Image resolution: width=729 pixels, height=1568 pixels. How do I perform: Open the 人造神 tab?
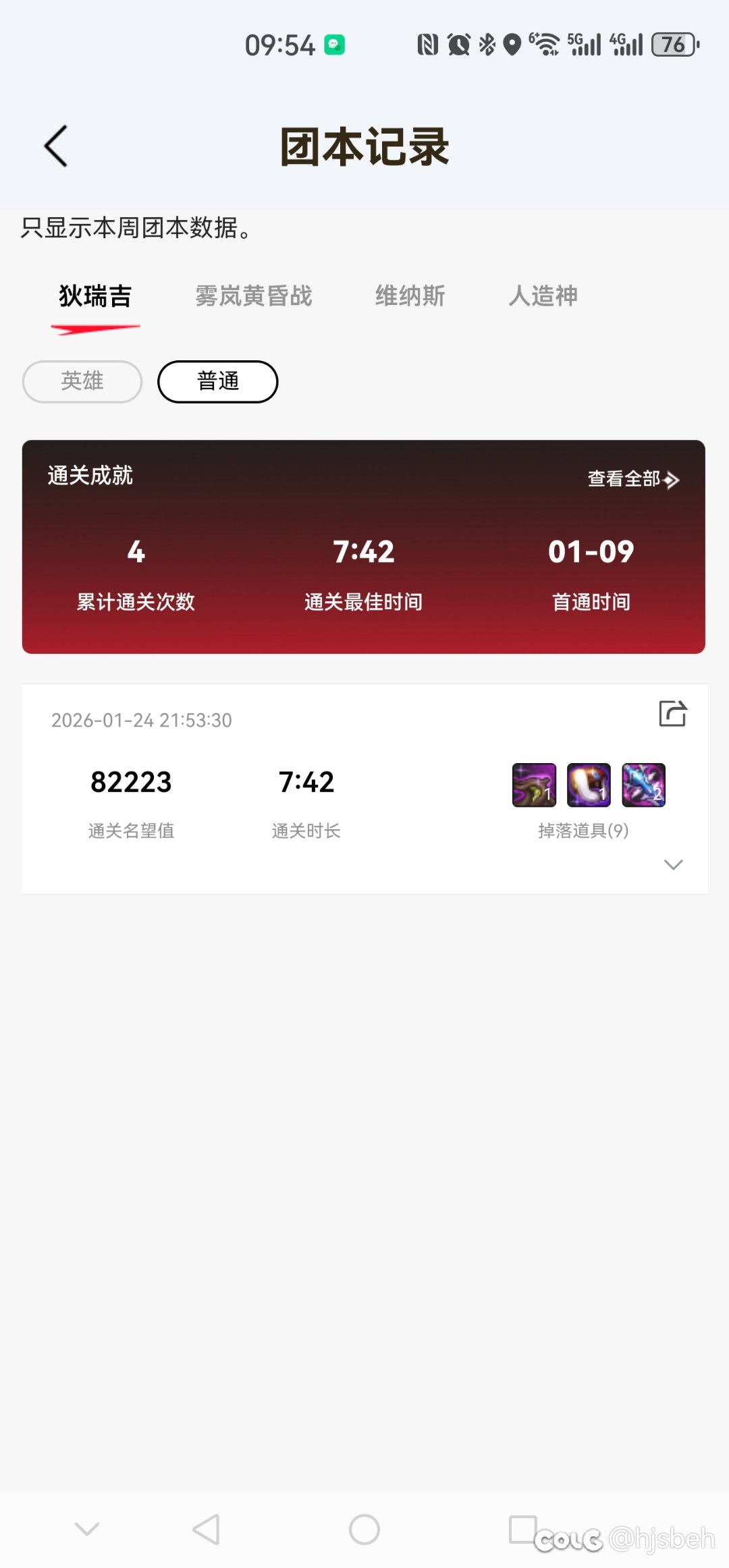543,296
